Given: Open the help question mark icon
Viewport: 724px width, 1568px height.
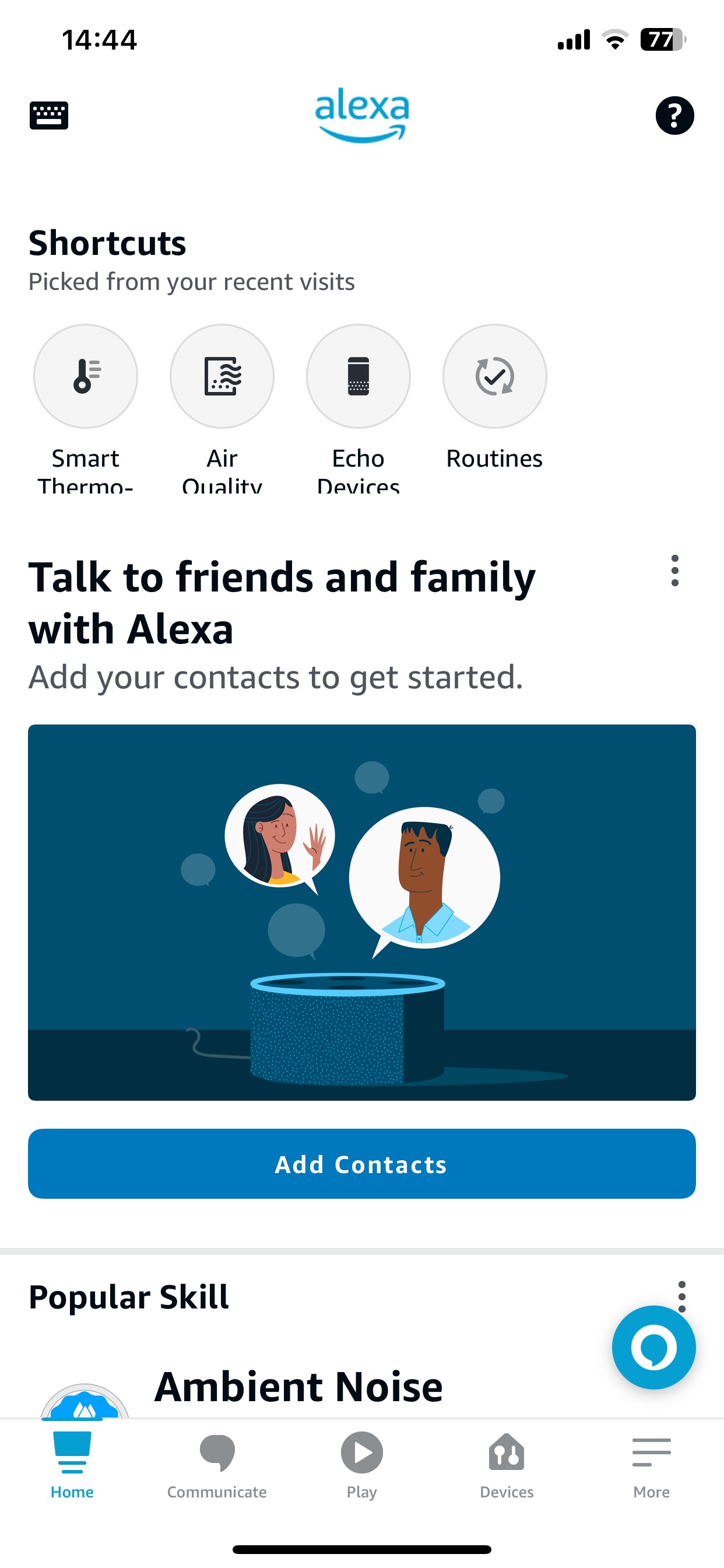Looking at the screenshot, I should pyautogui.click(x=674, y=115).
